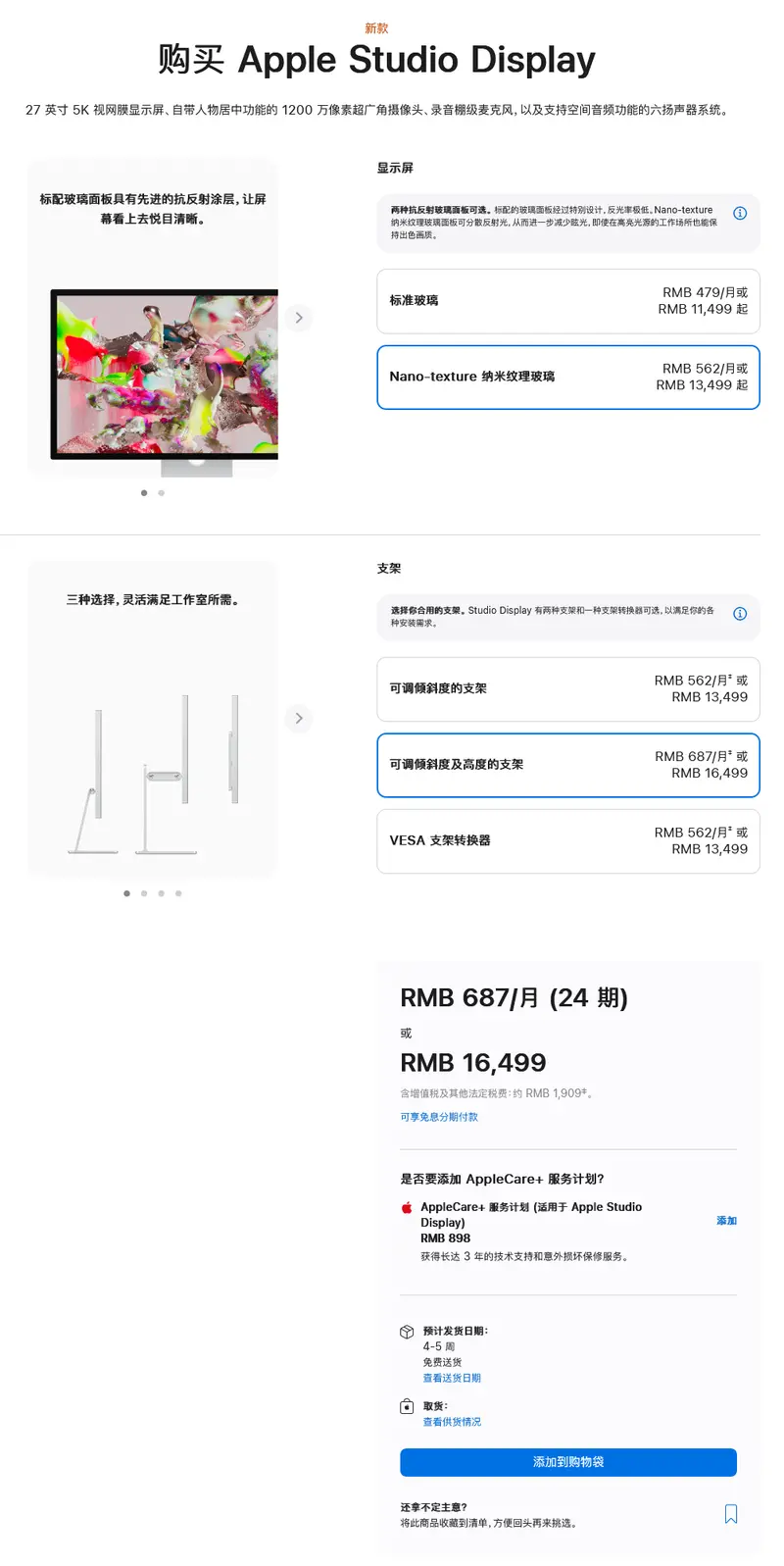Screen dimensions: 784x1566
Task: Choose 可调倾斜度及高度的支架 stand
Action: pyautogui.click(x=567, y=765)
